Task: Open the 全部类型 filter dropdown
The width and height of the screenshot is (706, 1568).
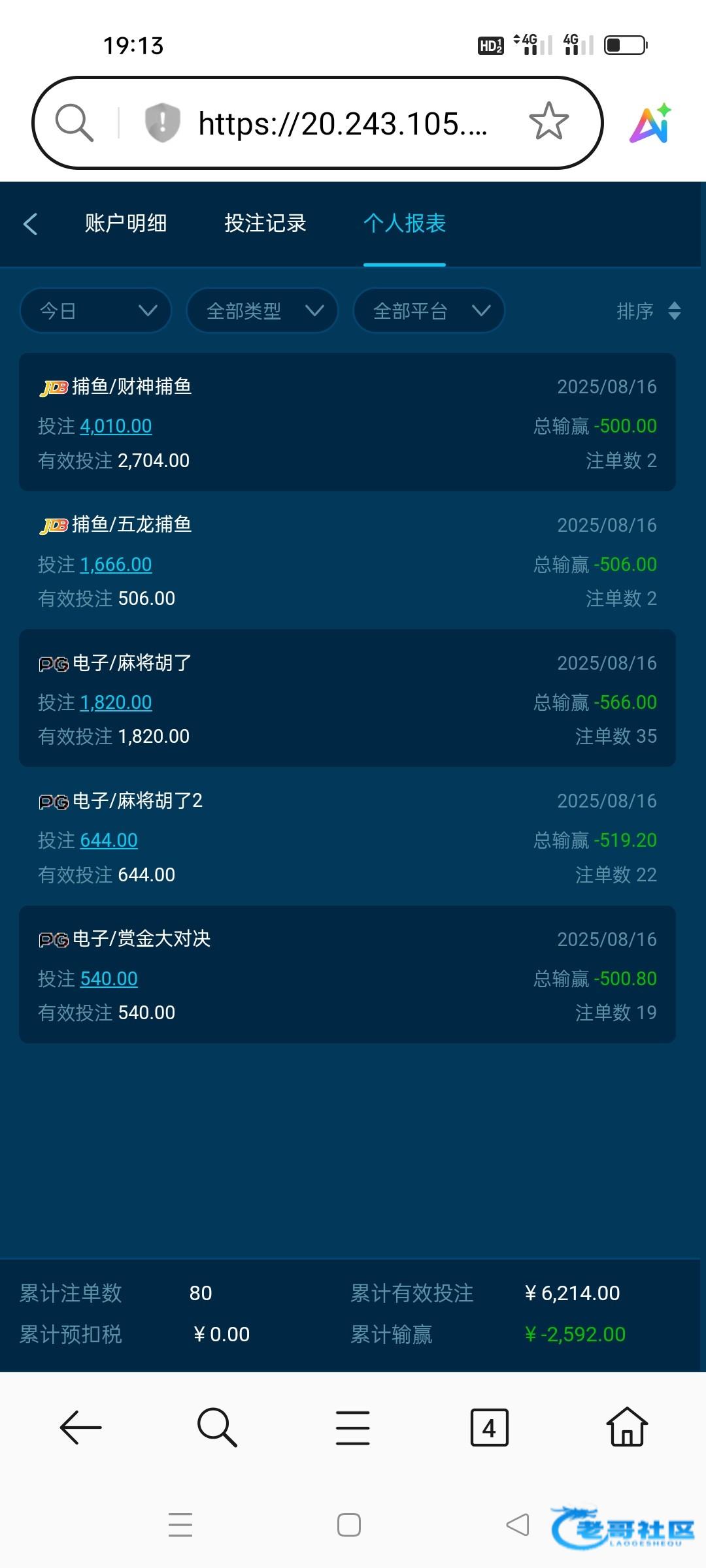Action: coord(262,310)
